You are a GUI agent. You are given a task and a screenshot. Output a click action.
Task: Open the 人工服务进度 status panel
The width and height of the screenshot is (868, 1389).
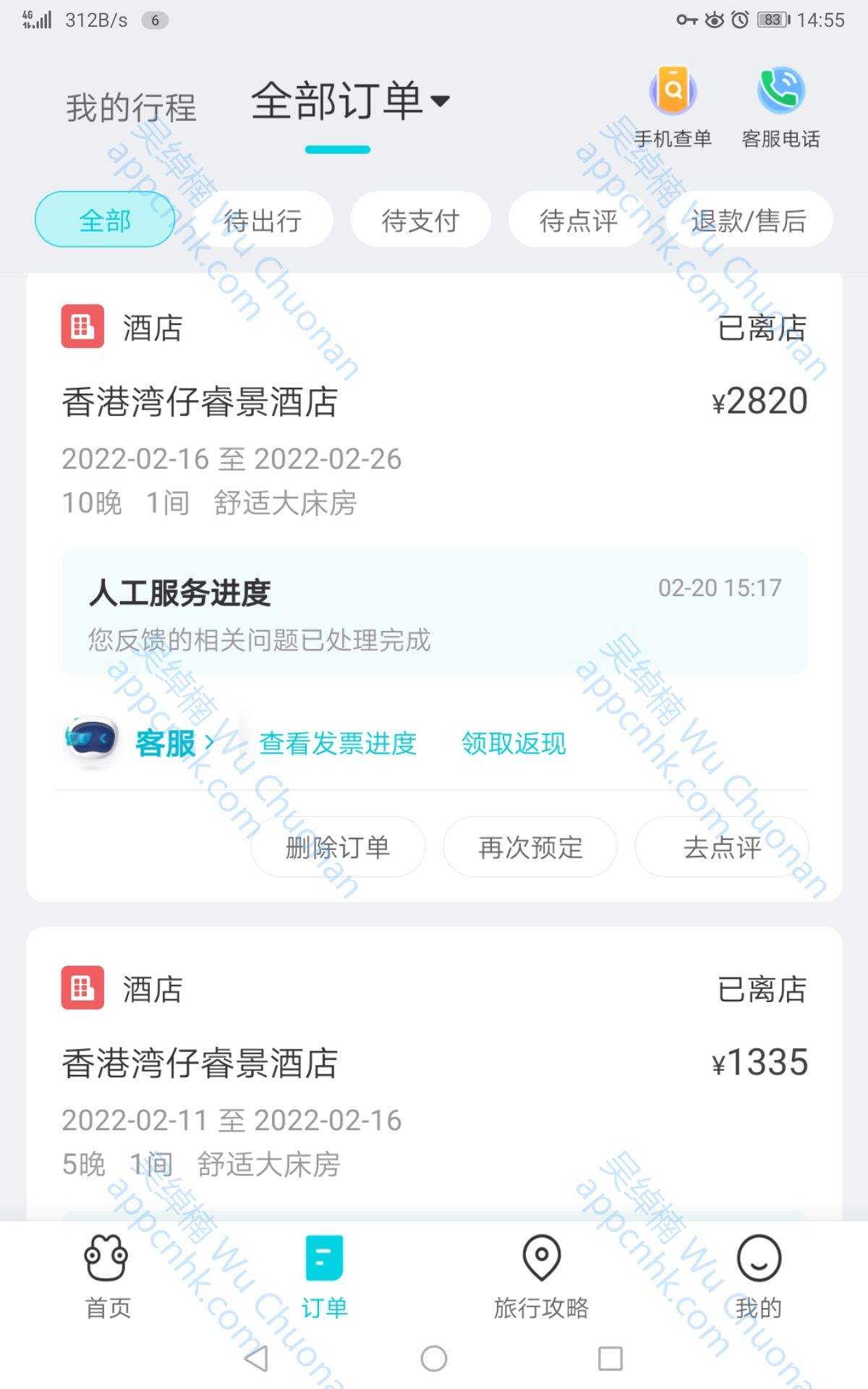tap(434, 612)
